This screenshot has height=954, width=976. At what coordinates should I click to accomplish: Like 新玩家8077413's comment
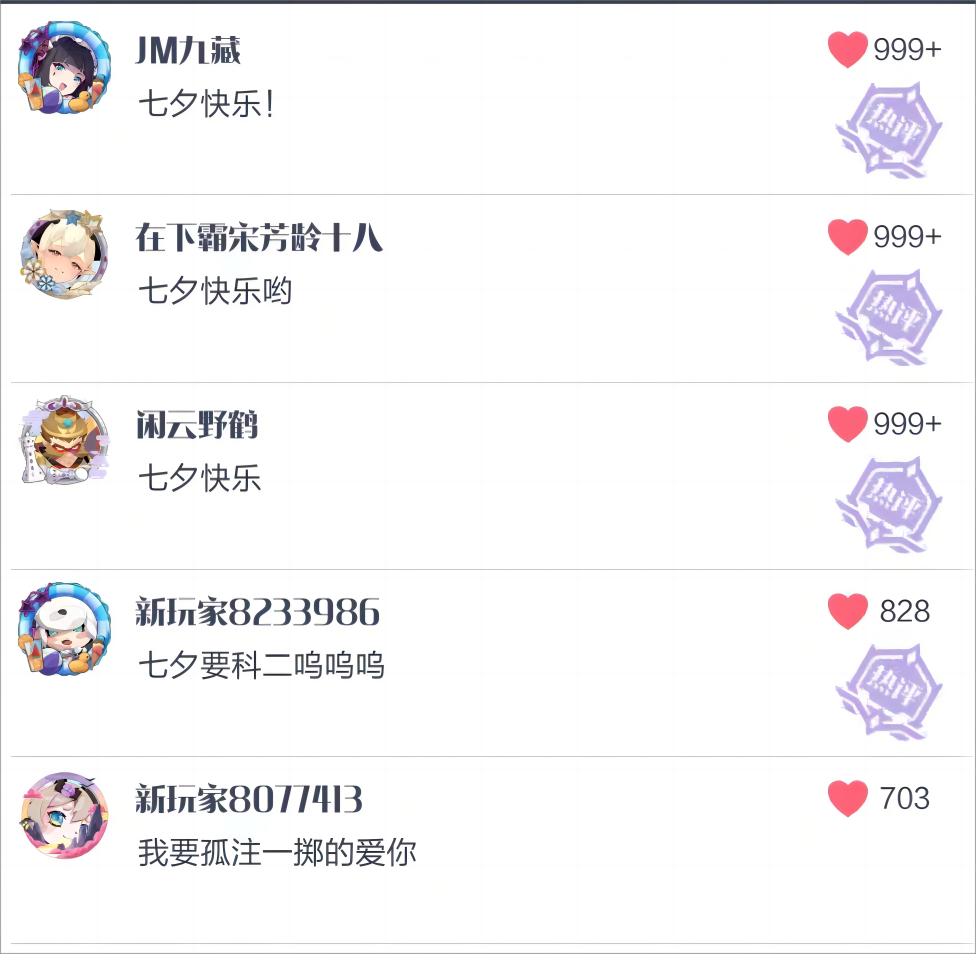(x=847, y=798)
